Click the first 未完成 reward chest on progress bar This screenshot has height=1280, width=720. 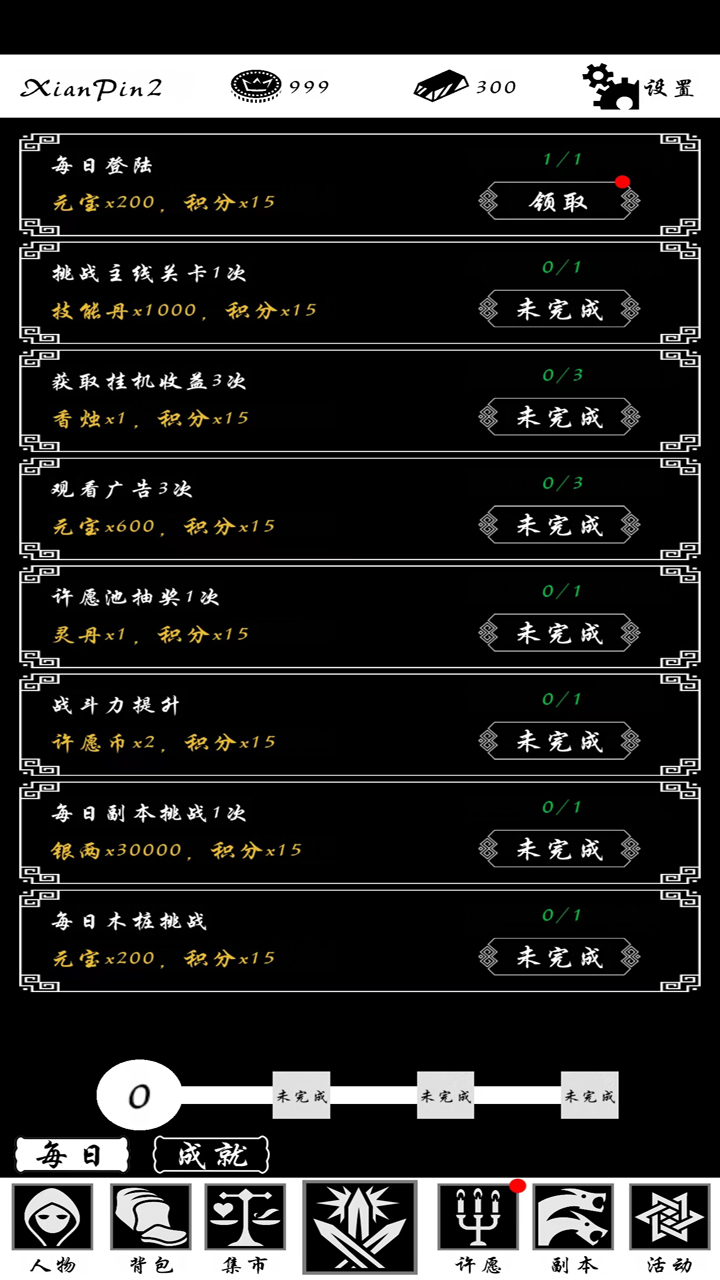[301, 1095]
